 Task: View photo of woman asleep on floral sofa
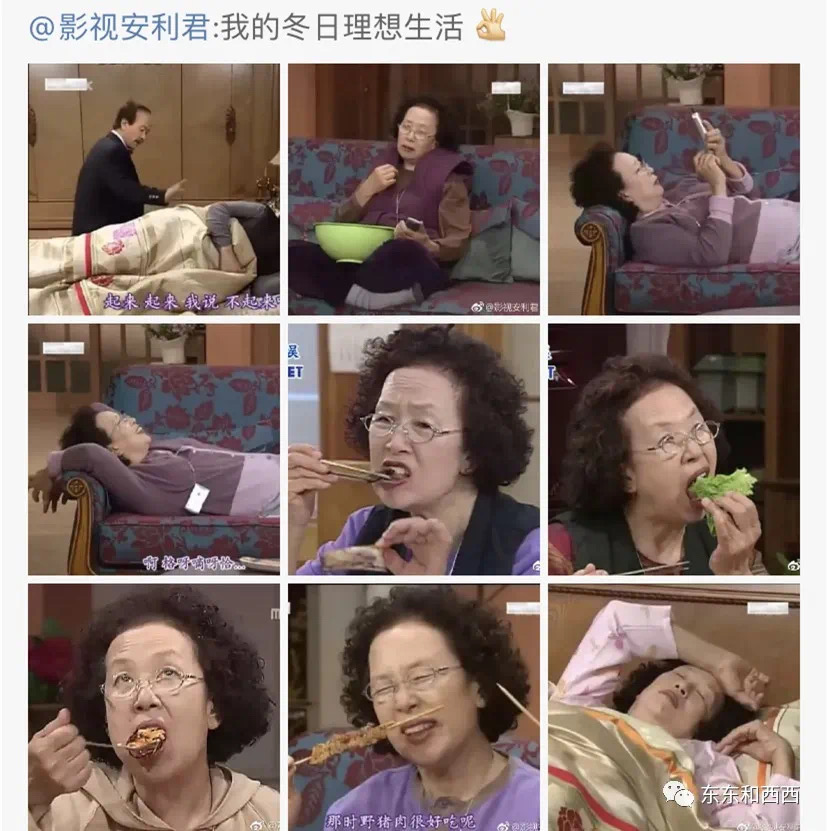153,449
